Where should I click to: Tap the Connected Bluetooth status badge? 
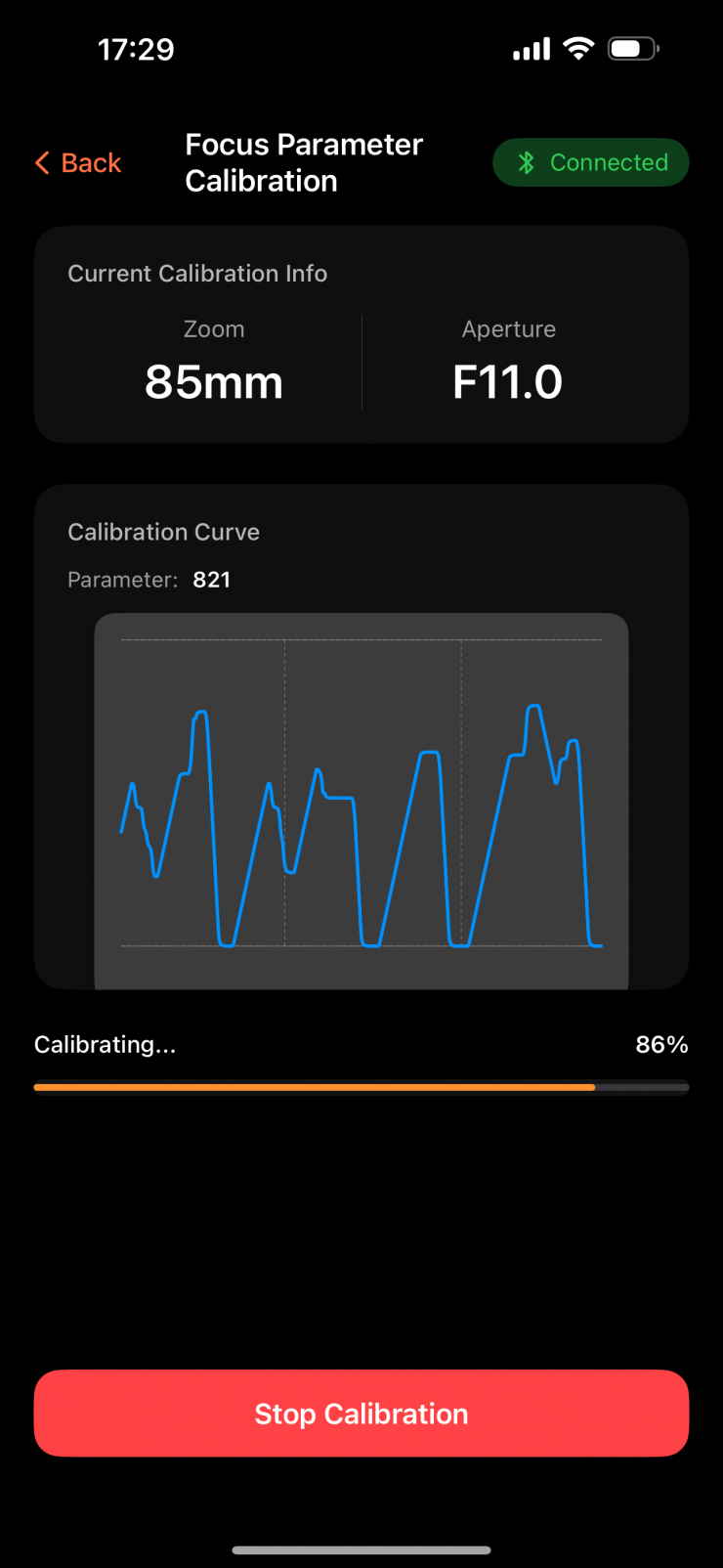tap(591, 162)
